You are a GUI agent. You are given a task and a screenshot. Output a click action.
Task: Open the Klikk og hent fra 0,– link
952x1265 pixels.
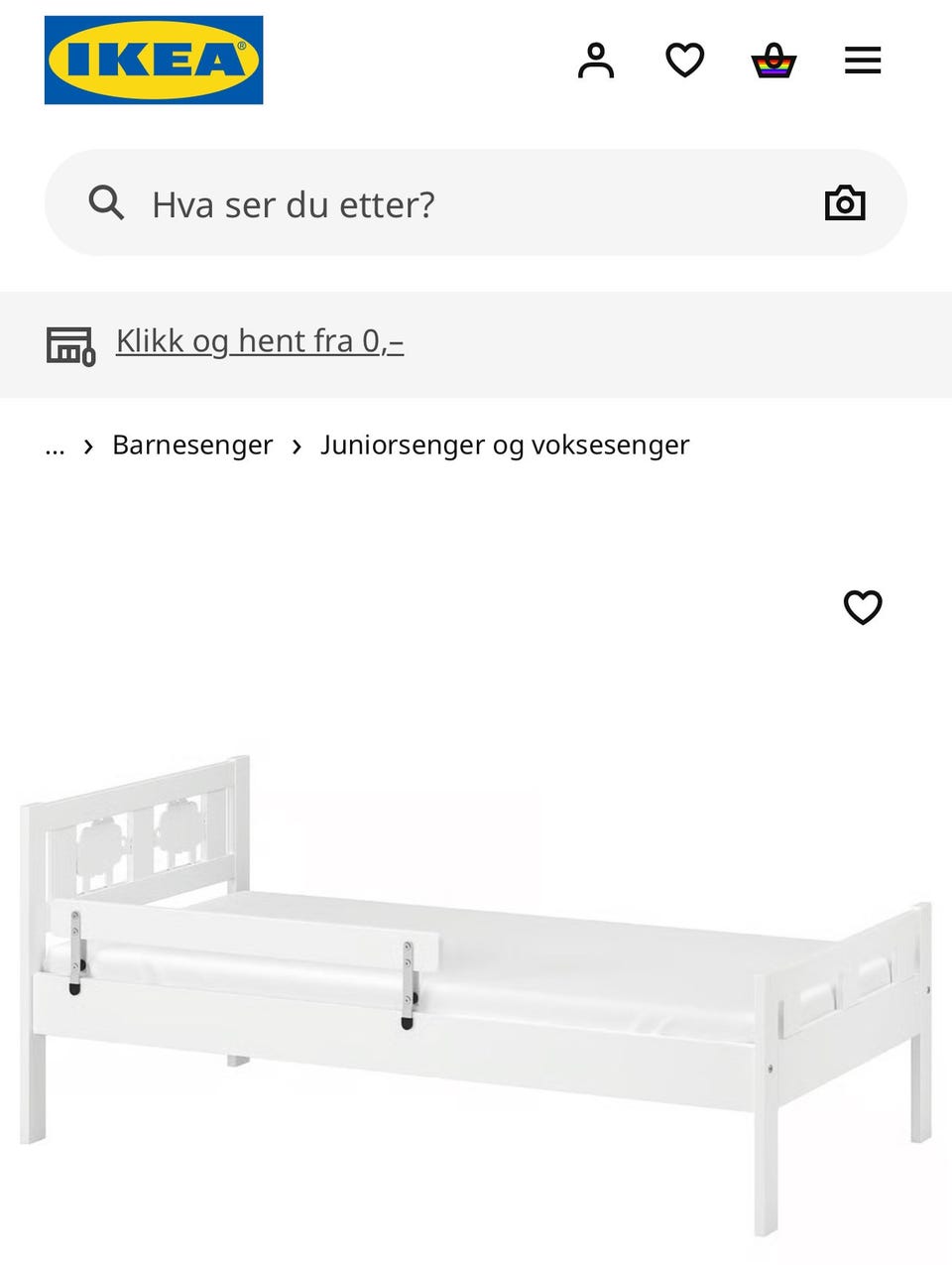(259, 340)
